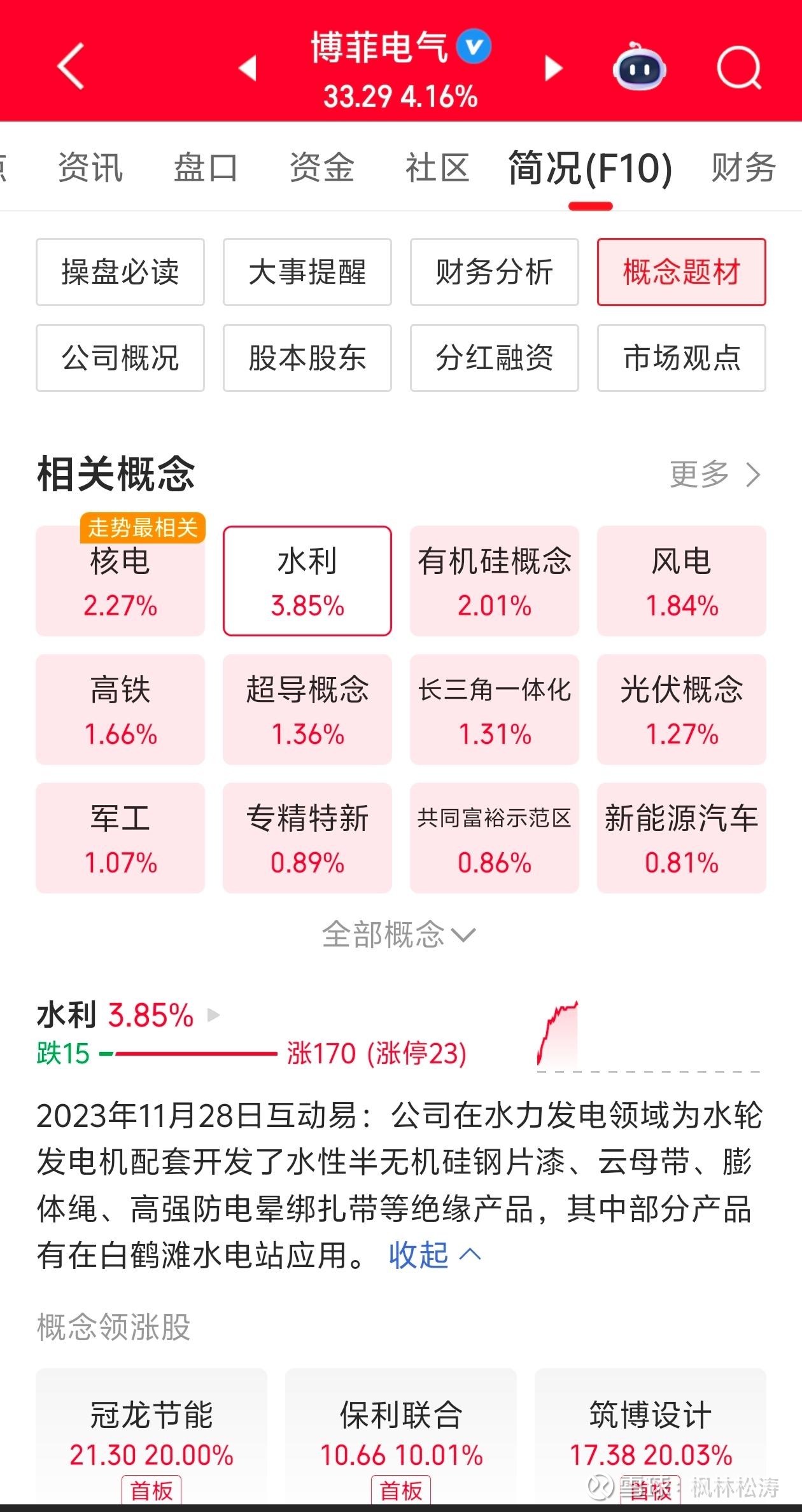802x1512 pixels.
Task: Open the 冠龙节能 leading stock card
Action: coord(151,1439)
